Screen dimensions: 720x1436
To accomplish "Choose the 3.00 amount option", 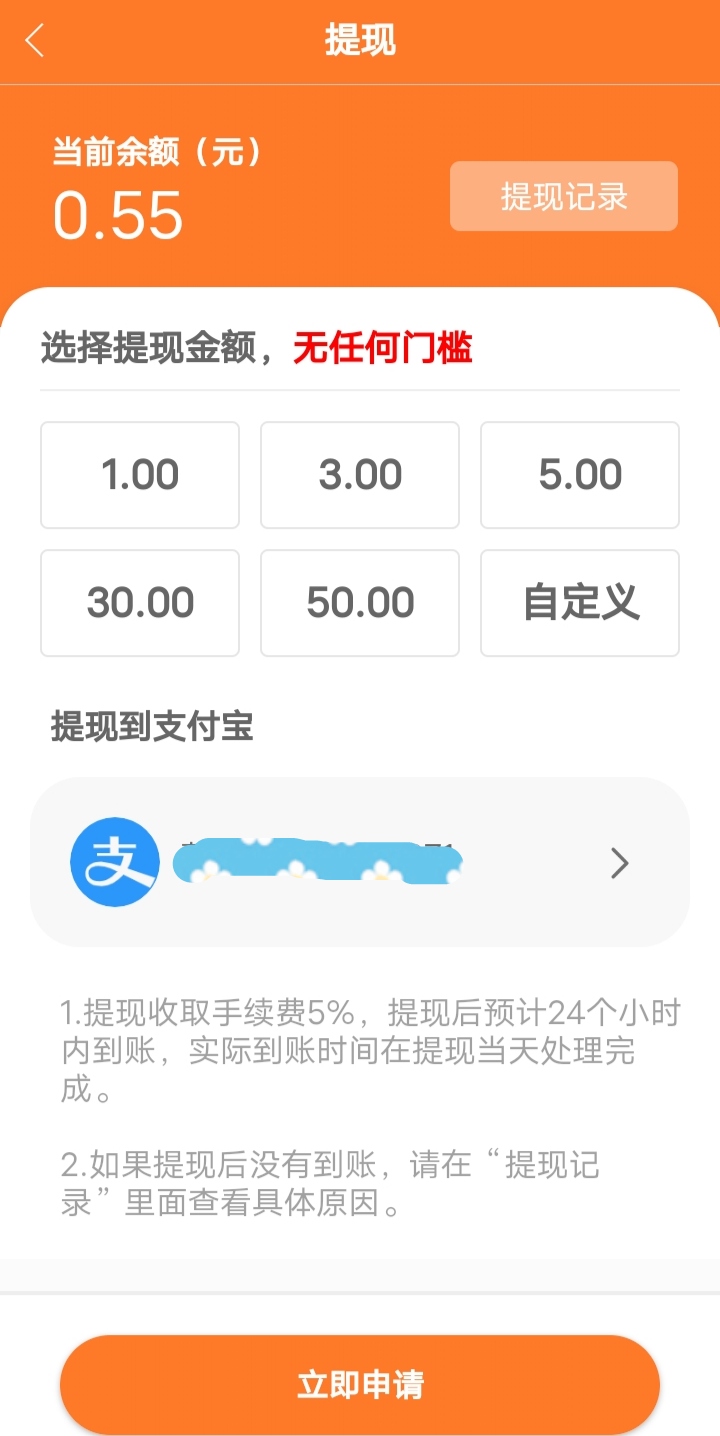I will coord(360,475).
